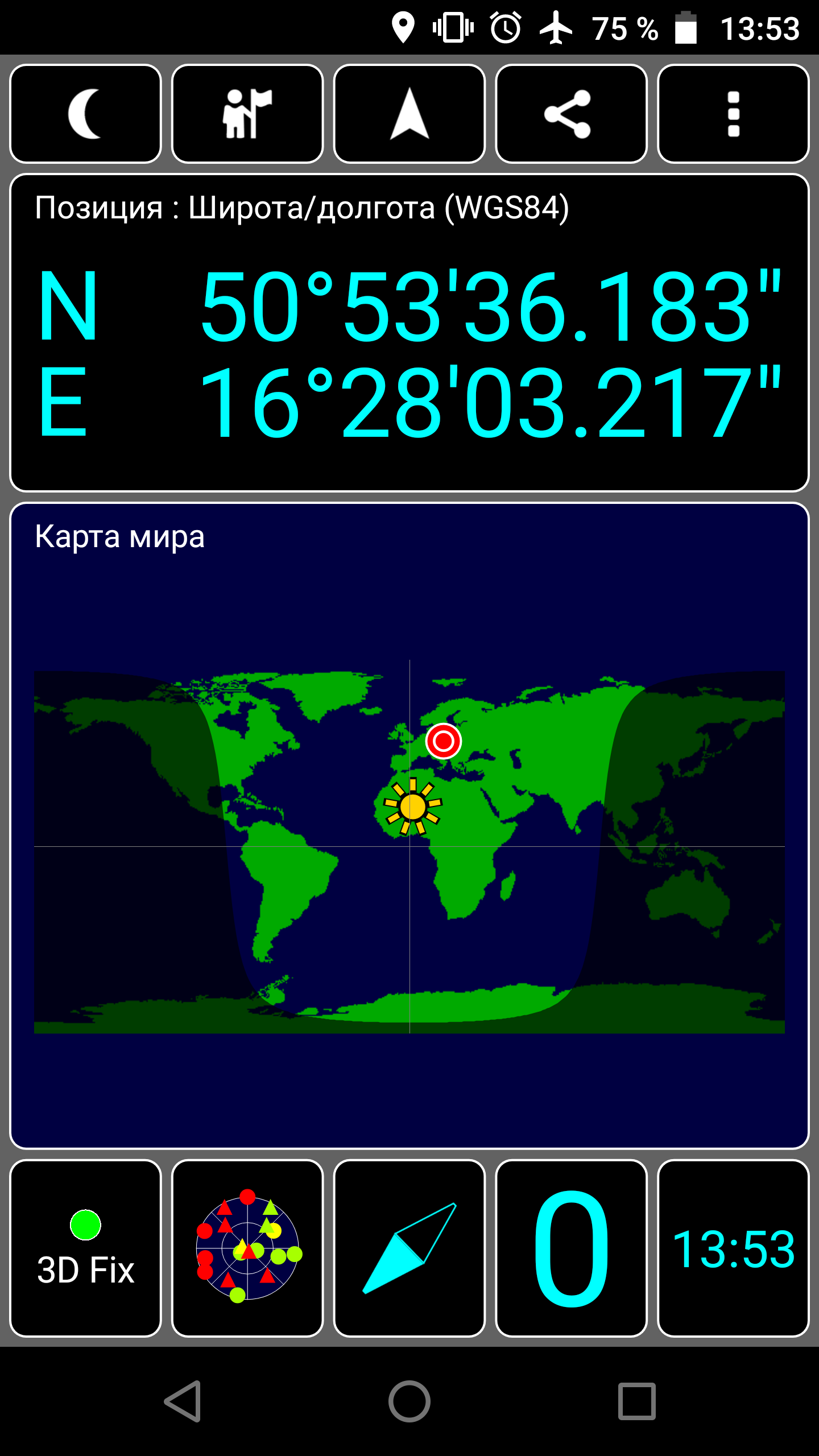Tap the navigation arrow icon
This screenshot has width=819, height=1456.
409,114
